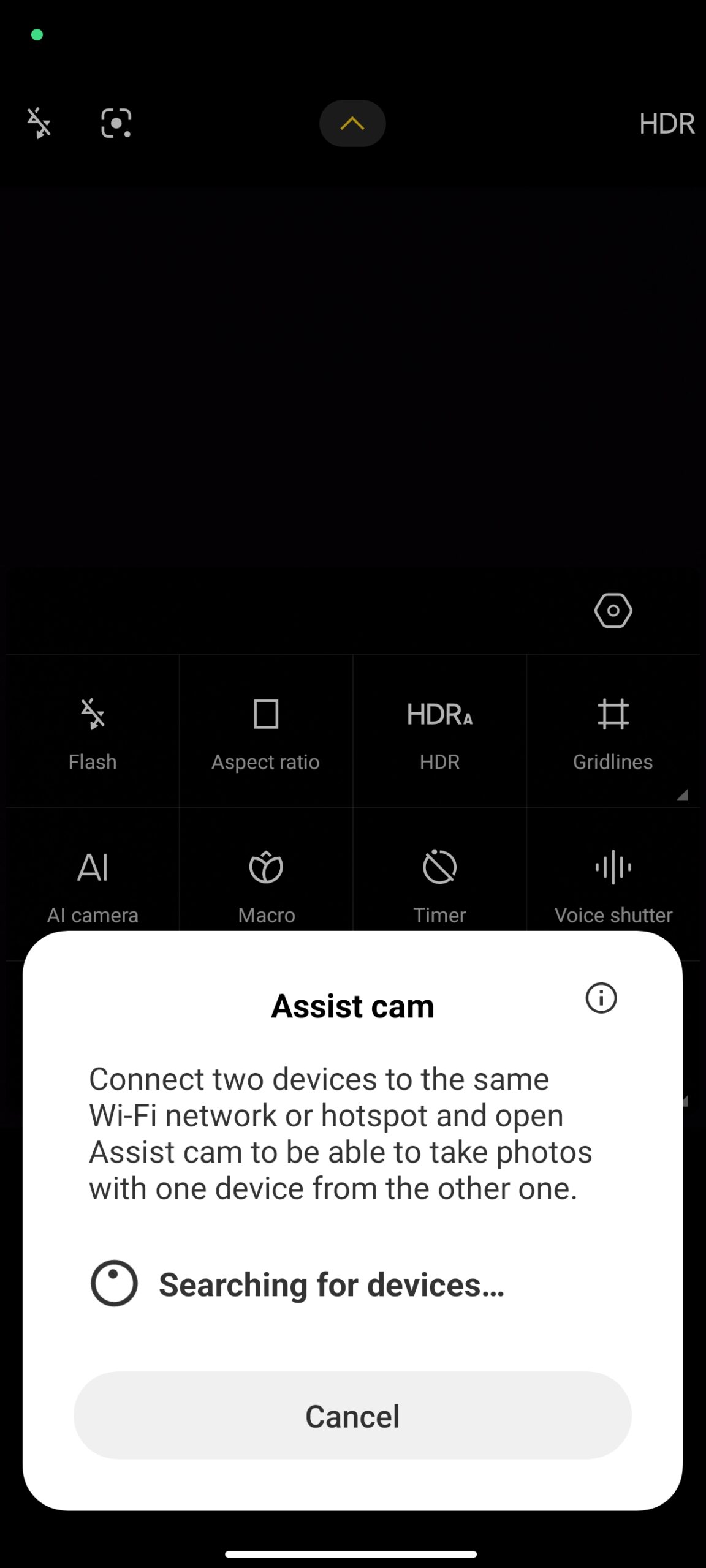
Task: Open the lens scan icon
Action: click(x=116, y=123)
